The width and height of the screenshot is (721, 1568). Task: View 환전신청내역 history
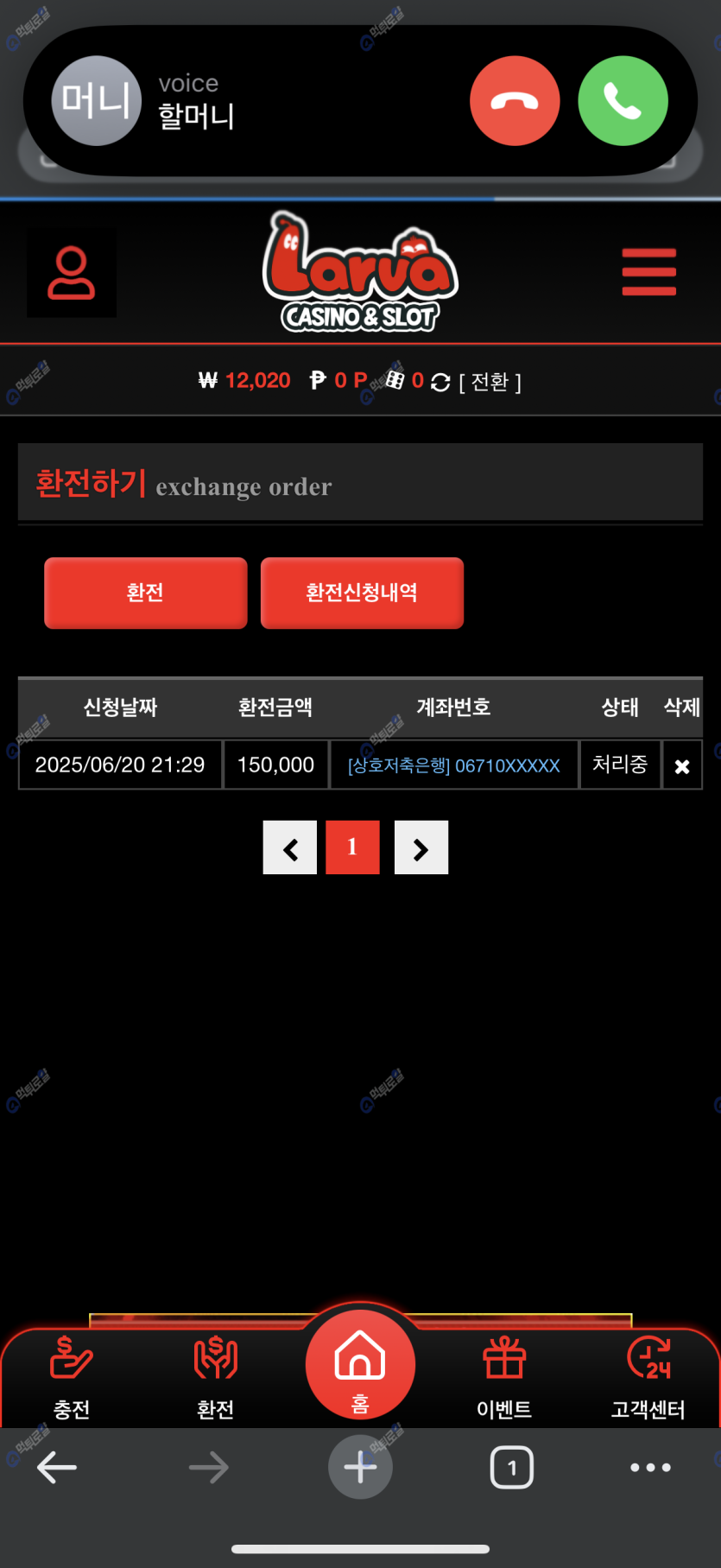[x=362, y=593]
